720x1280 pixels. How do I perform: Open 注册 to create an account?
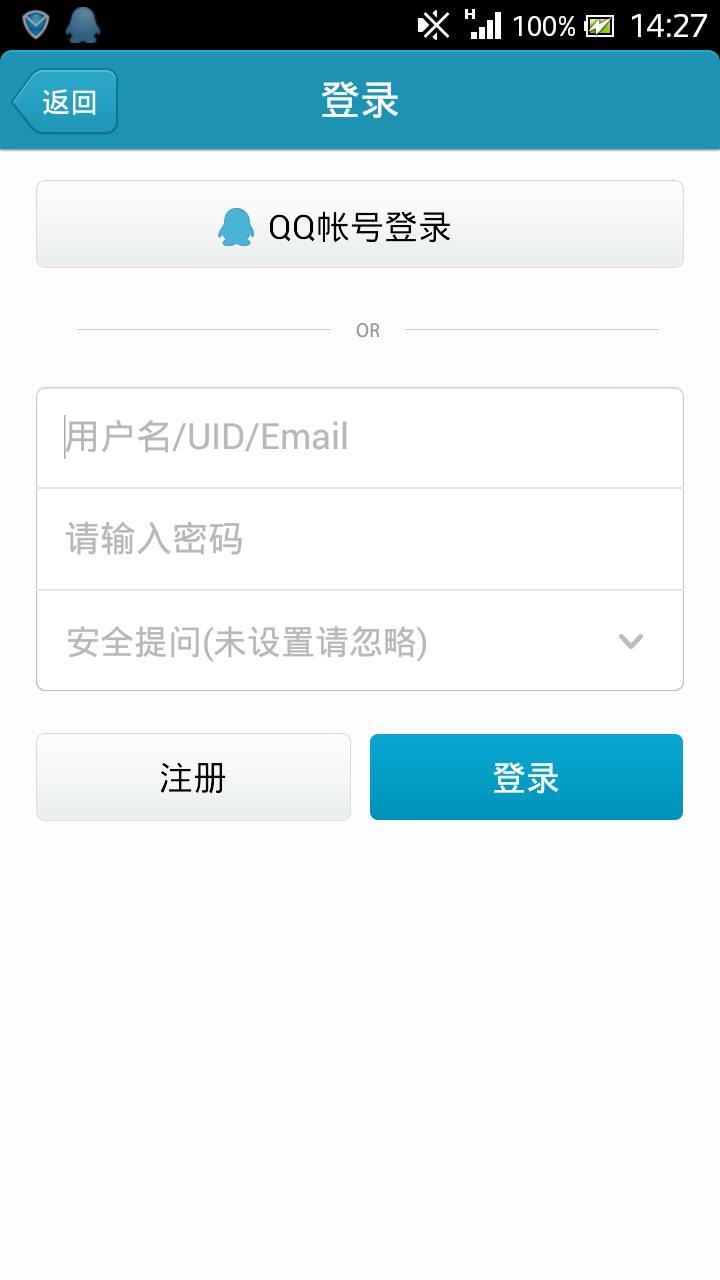pyautogui.click(x=193, y=777)
